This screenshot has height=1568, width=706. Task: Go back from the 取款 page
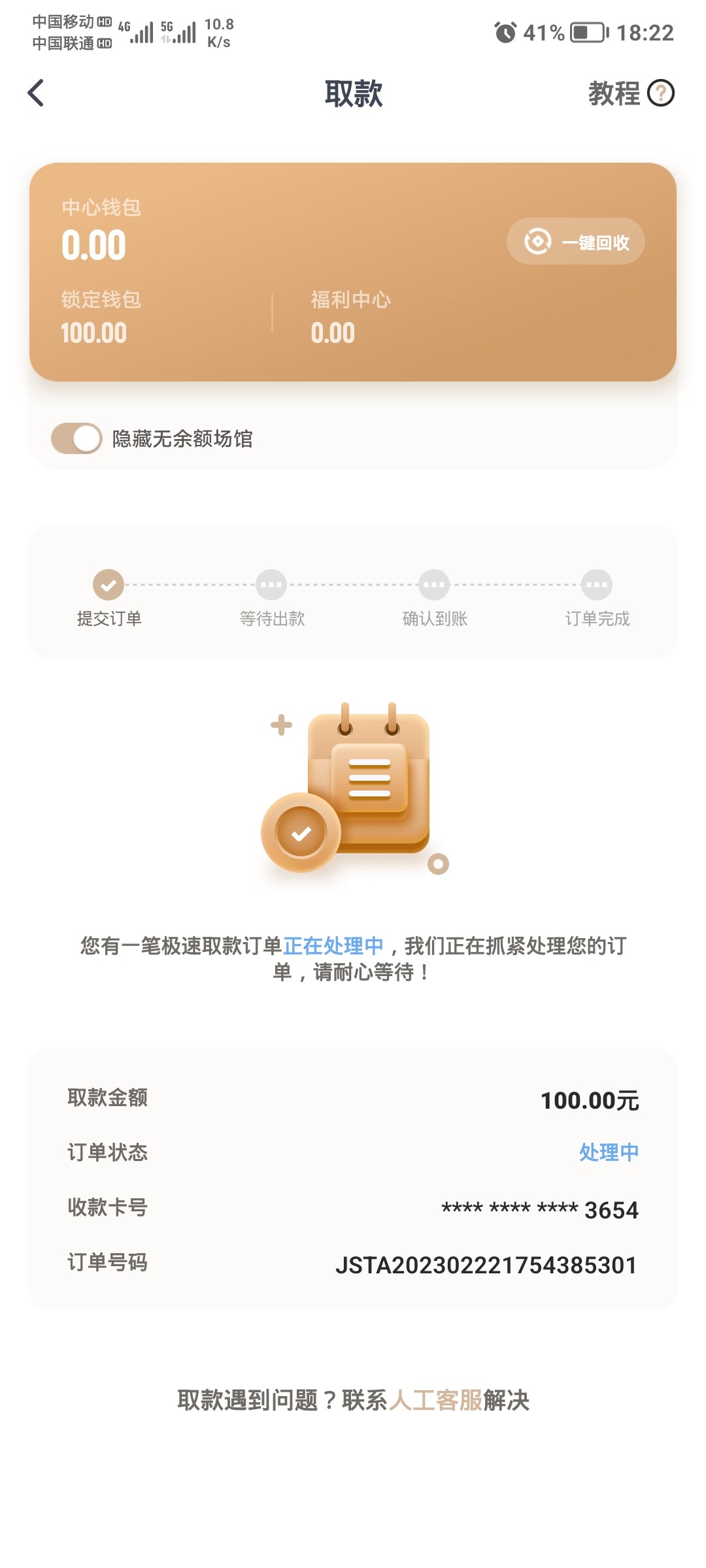(37, 93)
